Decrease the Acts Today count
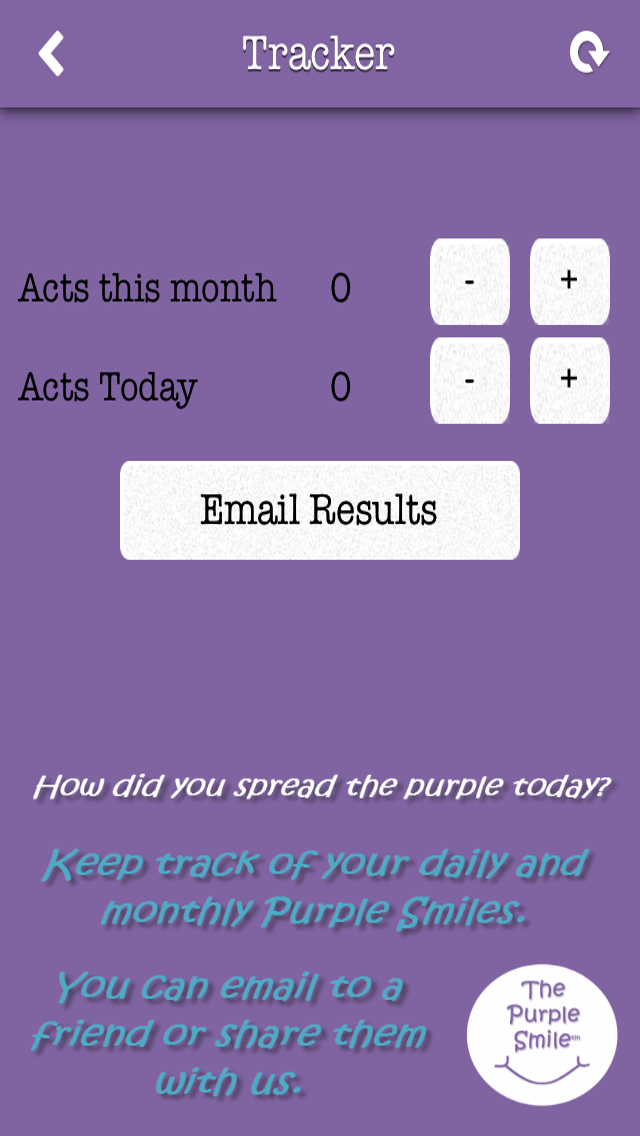640x1136 pixels. tap(469, 380)
